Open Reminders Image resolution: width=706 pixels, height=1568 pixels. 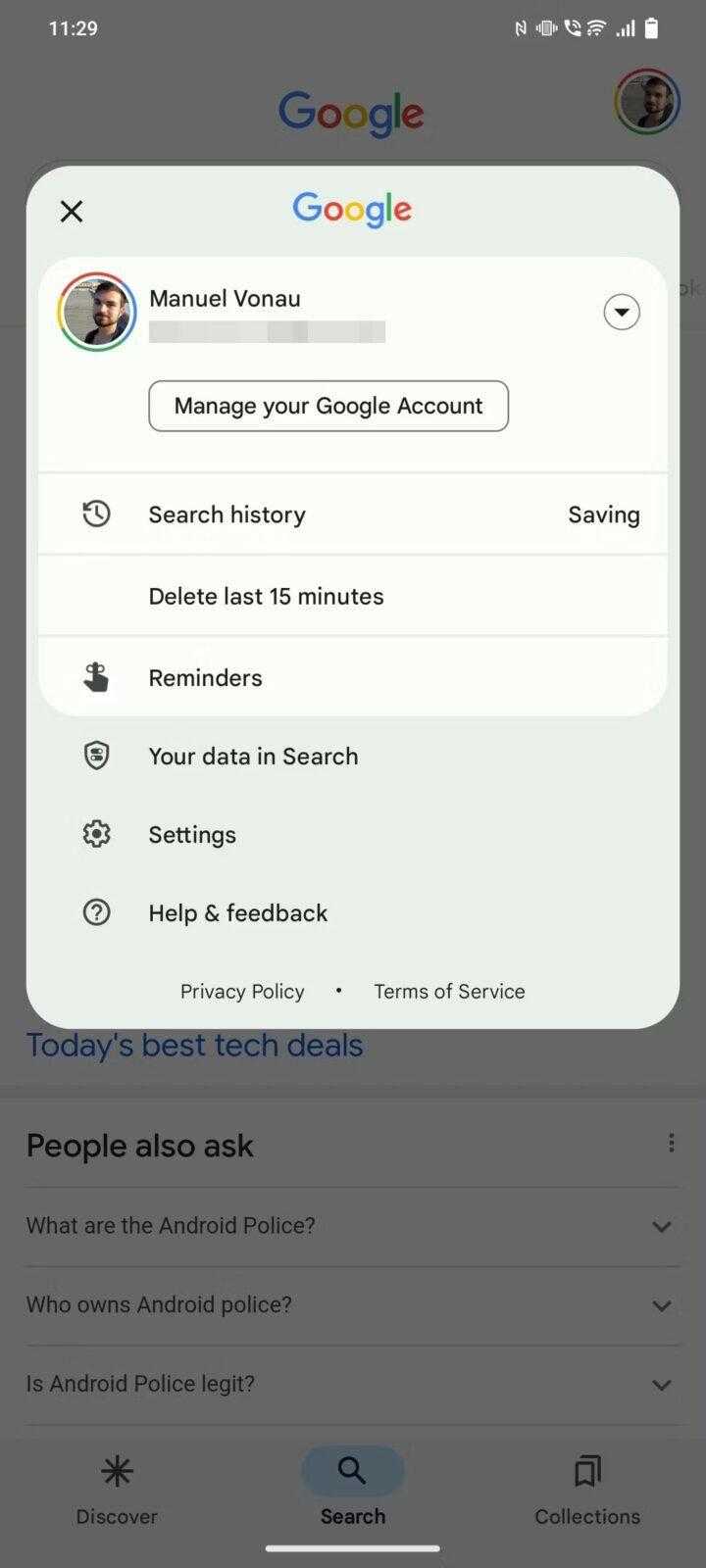pos(353,677)
